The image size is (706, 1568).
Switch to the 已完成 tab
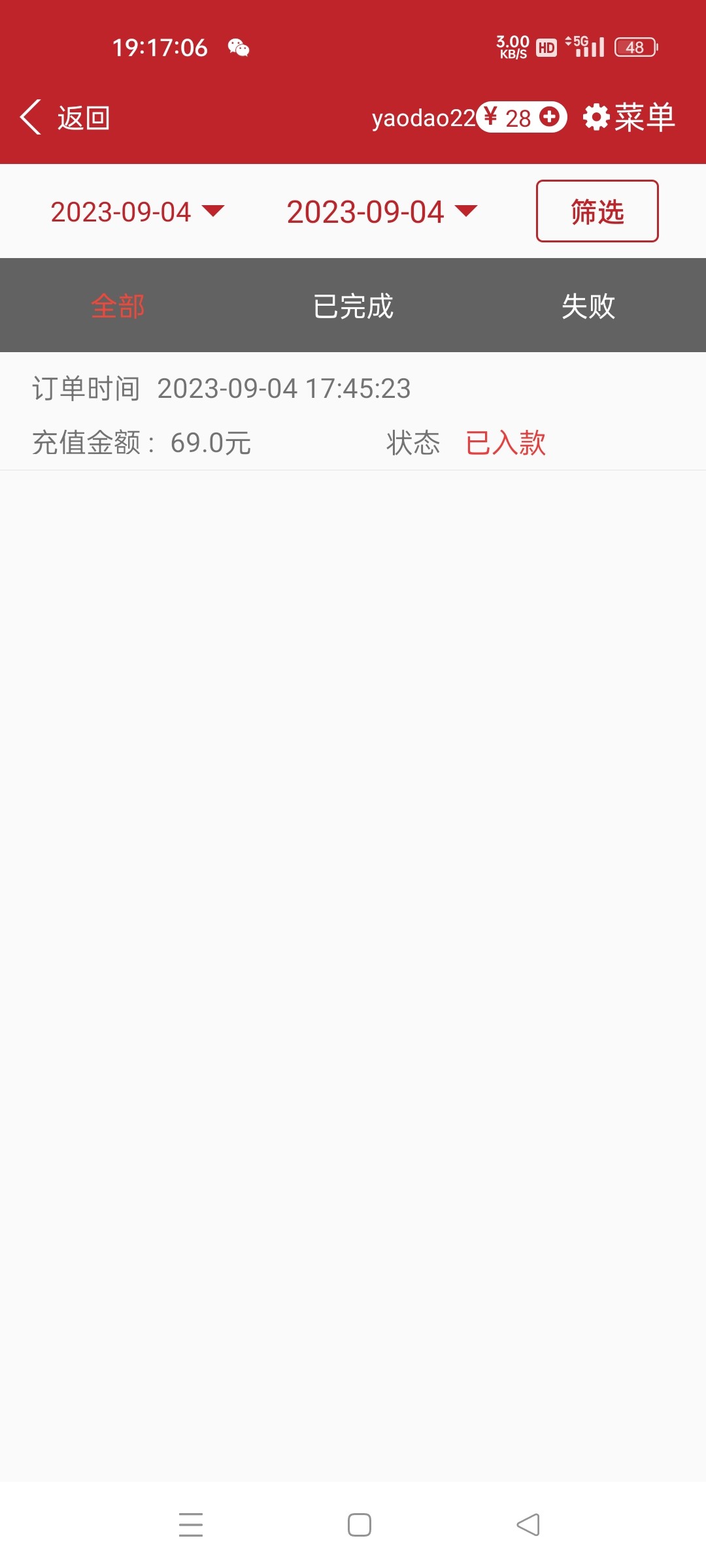tap(353, 306)
